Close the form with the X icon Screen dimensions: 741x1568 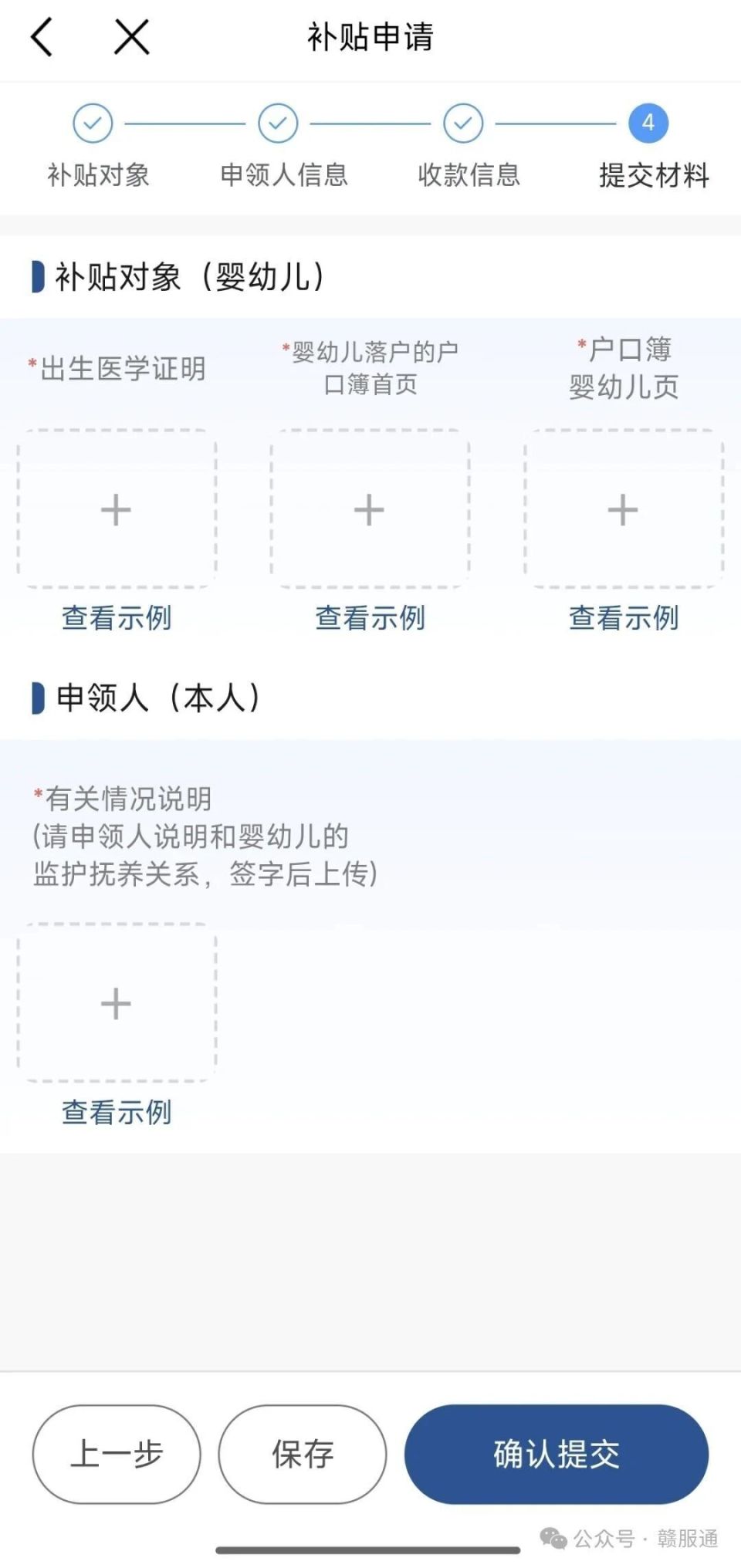[130, 36]
